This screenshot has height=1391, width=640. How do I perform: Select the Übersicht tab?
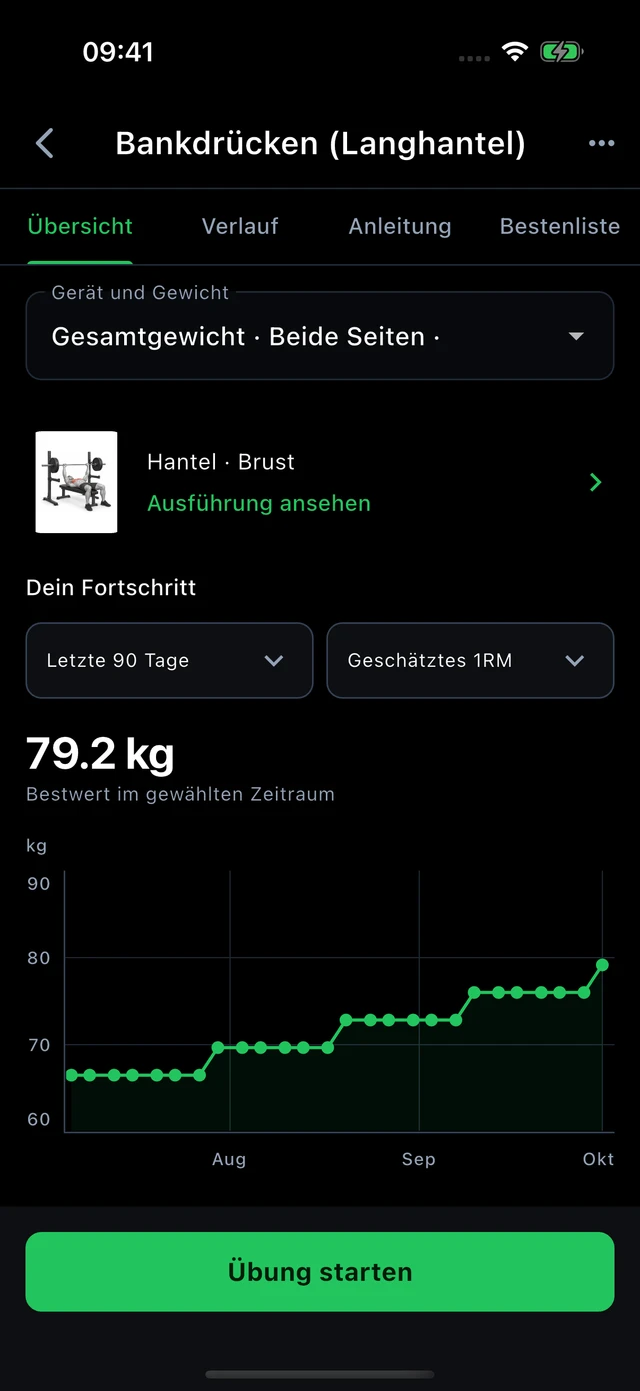point(80,226)
